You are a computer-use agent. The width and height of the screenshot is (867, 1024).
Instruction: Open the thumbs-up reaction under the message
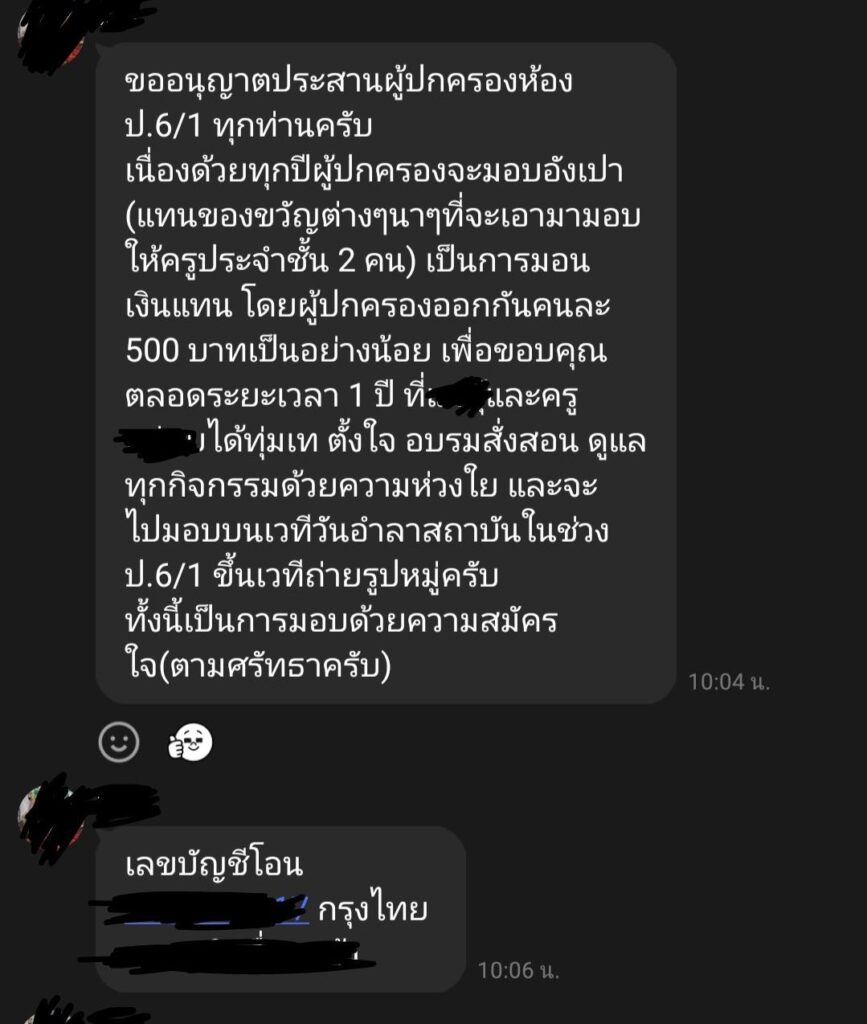click(190, 741)
